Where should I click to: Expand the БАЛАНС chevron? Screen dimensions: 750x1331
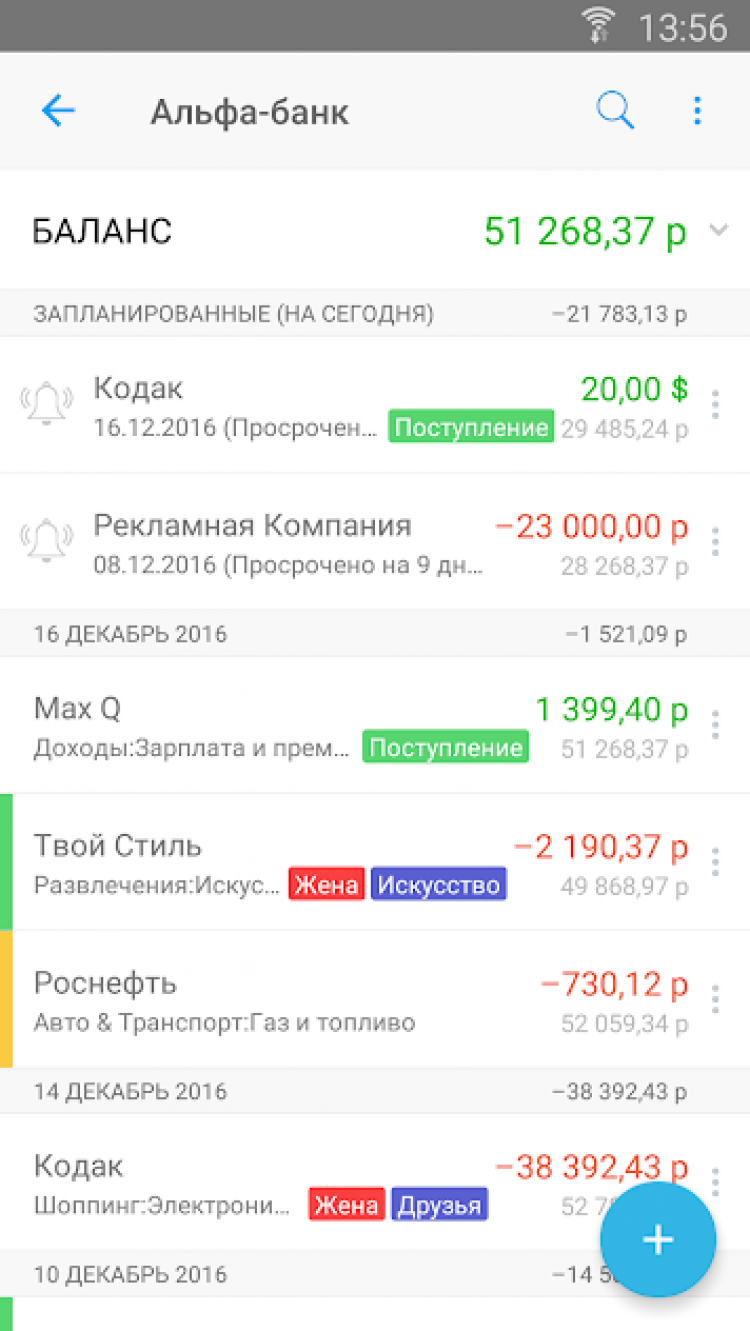[x=718, y=230]
